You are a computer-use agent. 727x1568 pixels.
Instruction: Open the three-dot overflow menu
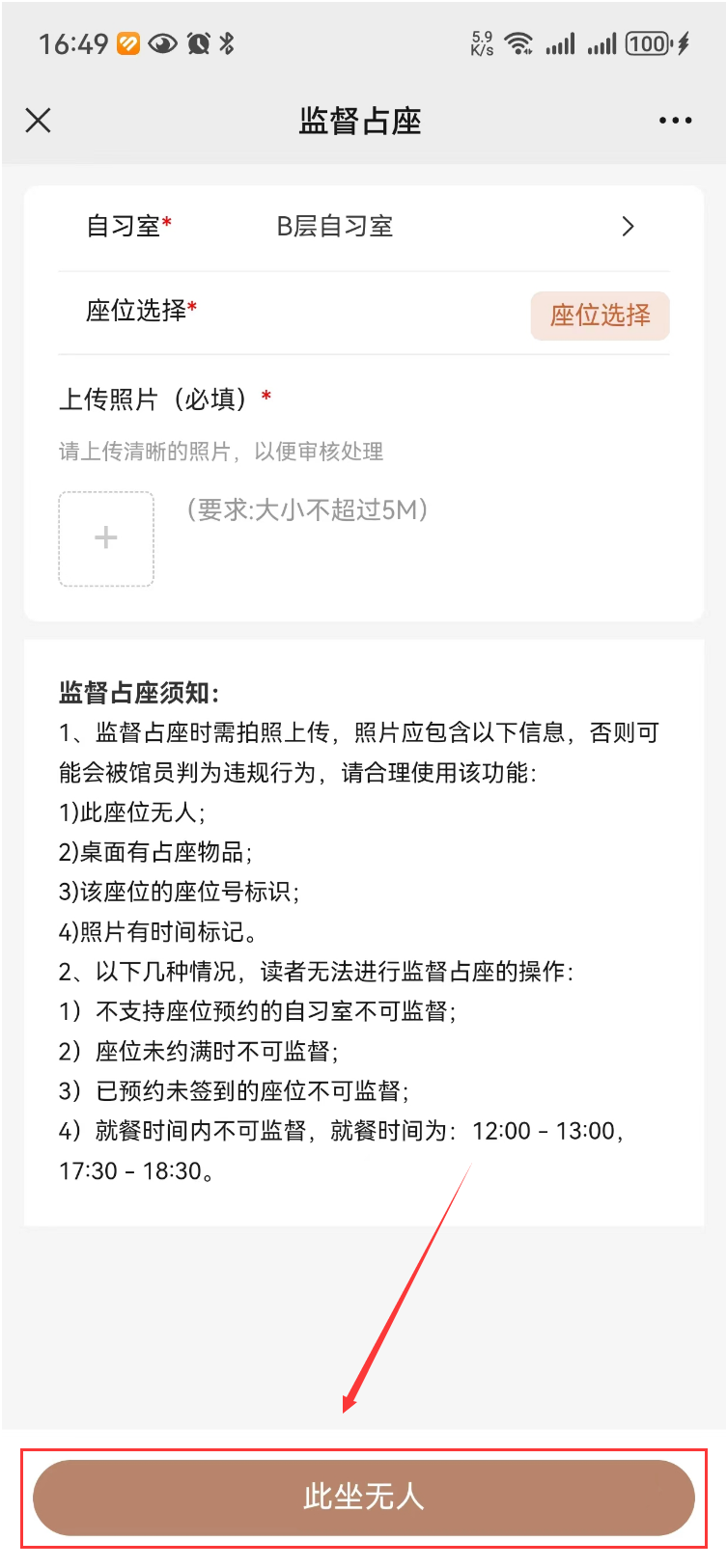click(x=675, y=121)
